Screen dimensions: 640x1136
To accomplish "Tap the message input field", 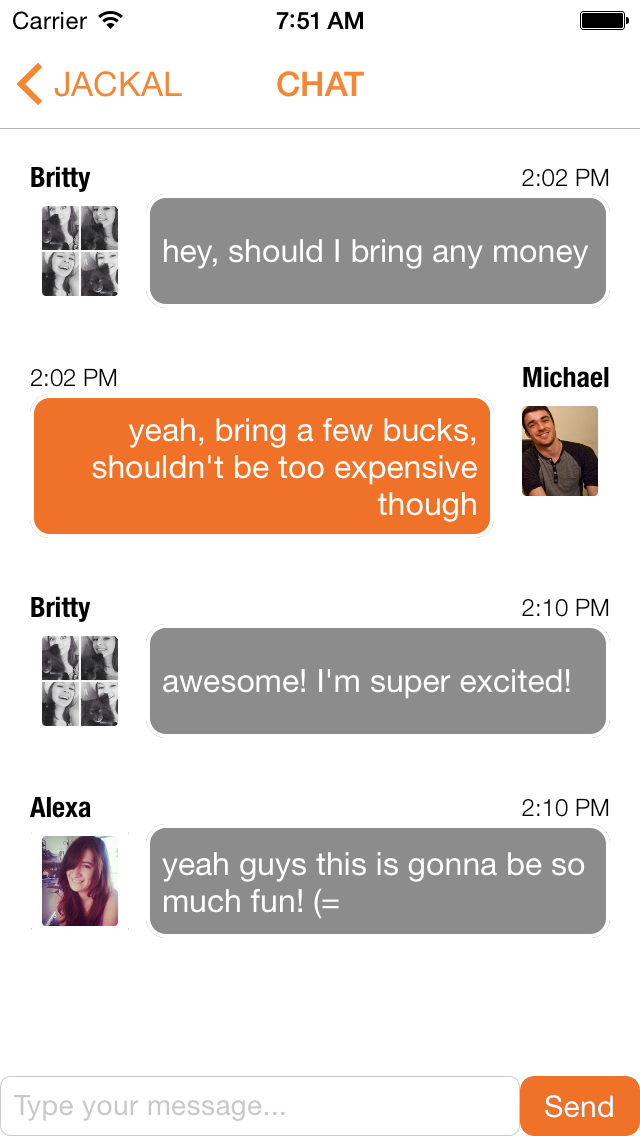I will (260, 1106).
